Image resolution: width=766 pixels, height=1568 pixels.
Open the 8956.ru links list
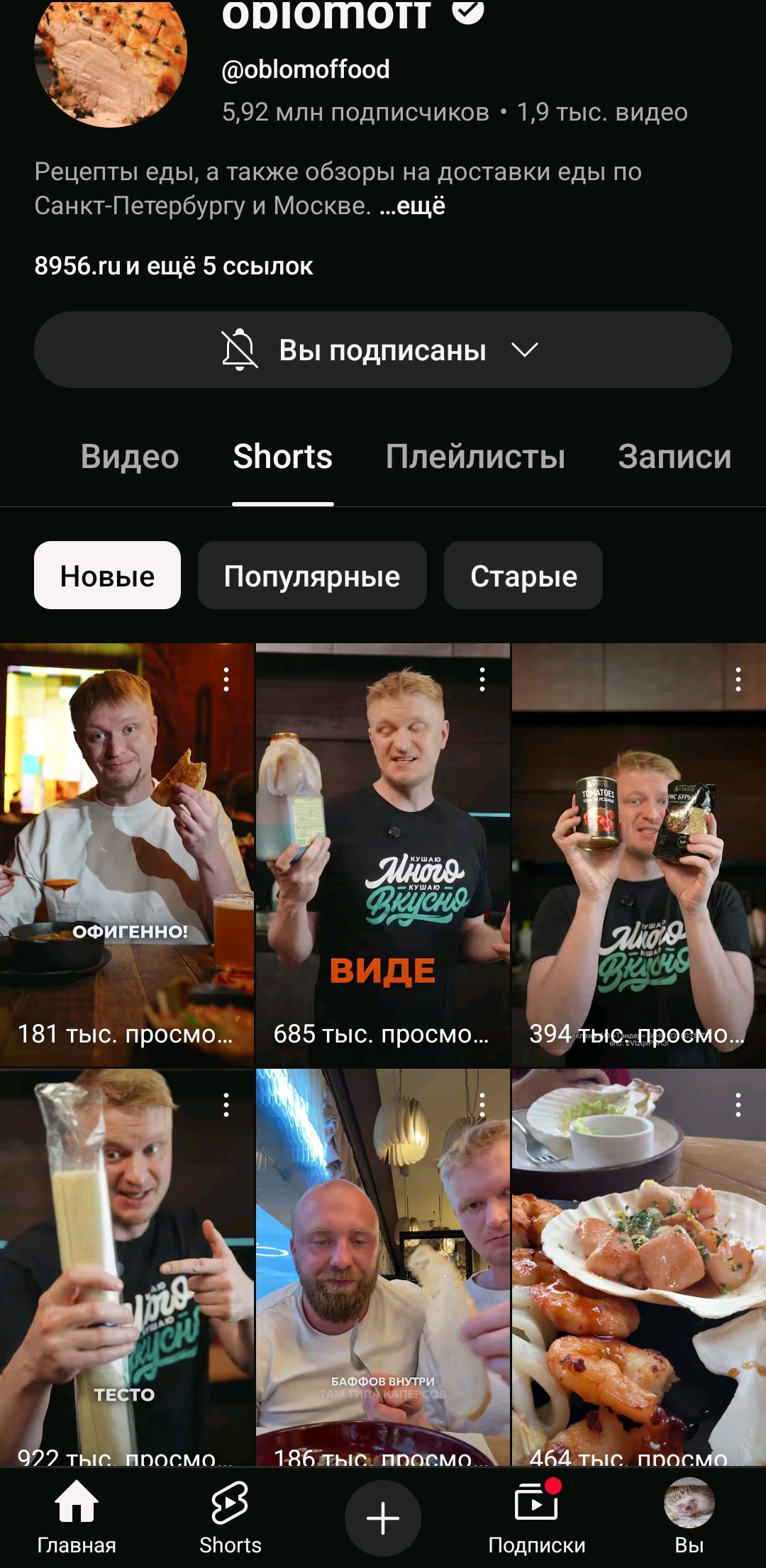(174, 266)
